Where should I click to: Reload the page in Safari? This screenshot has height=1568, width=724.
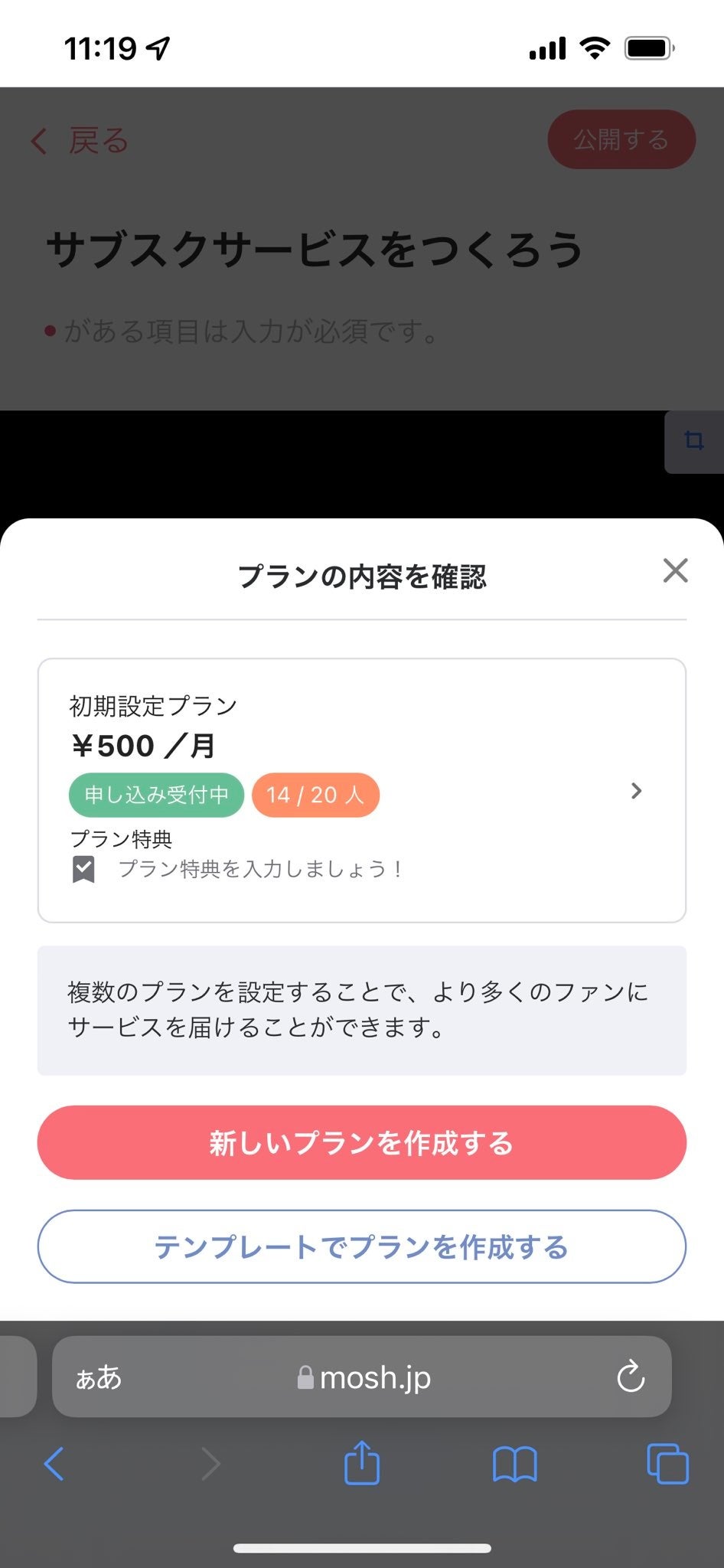pyautogui.click(x=631, y=1378)
